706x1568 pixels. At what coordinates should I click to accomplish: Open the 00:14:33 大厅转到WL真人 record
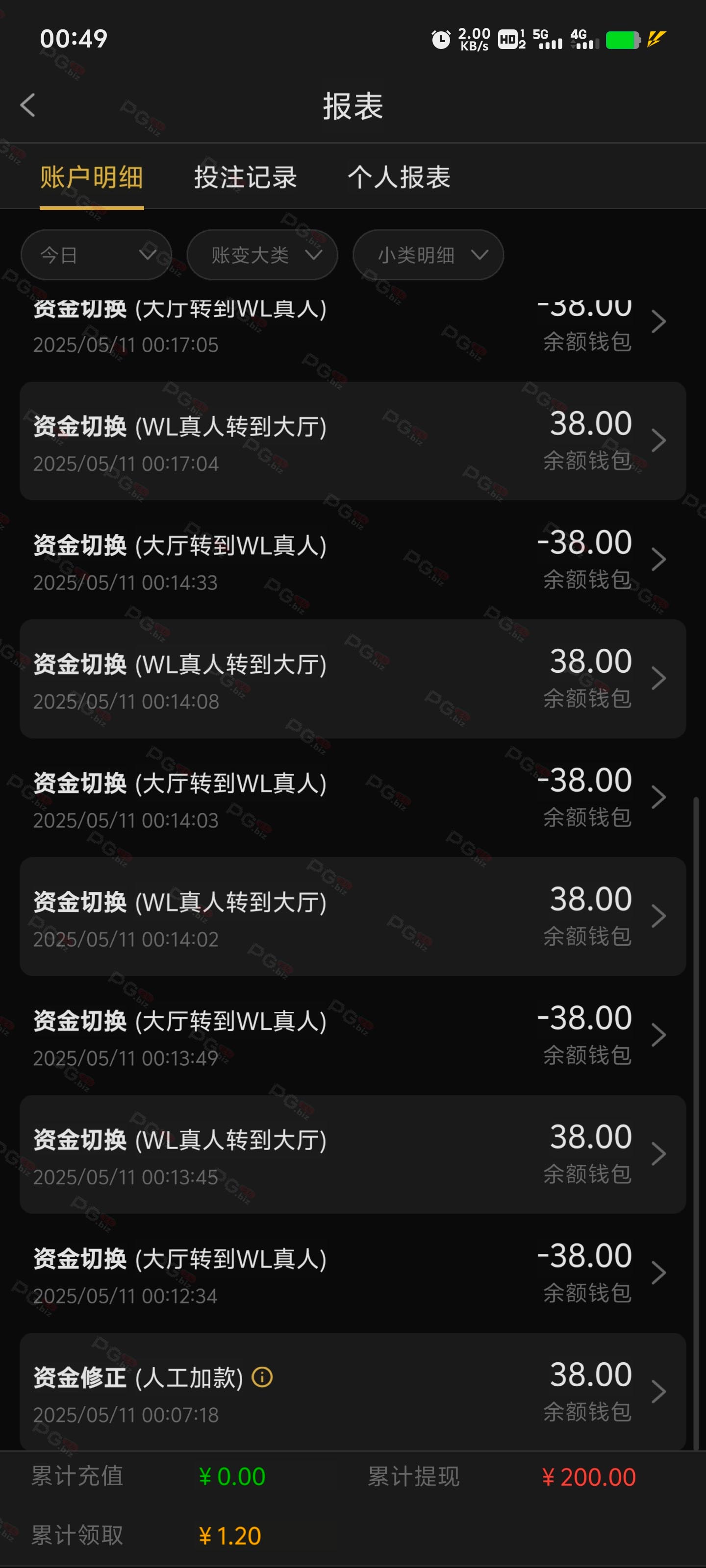pyautogui.click(x=353, y=560)
